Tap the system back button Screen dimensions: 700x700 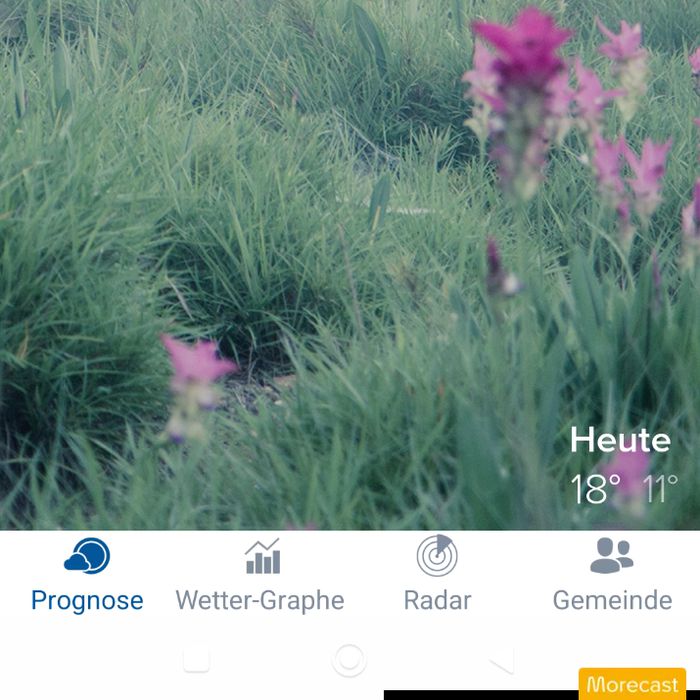pyautogui.click(x=501, y=660)
